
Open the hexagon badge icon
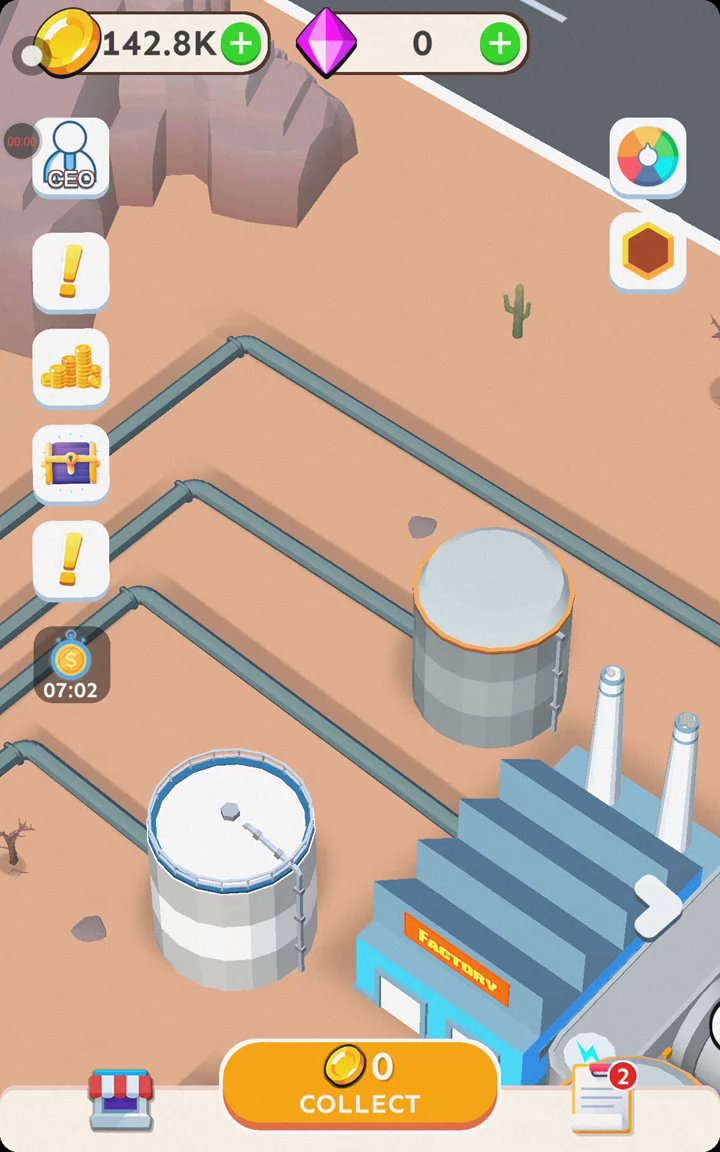pos(648,251)
